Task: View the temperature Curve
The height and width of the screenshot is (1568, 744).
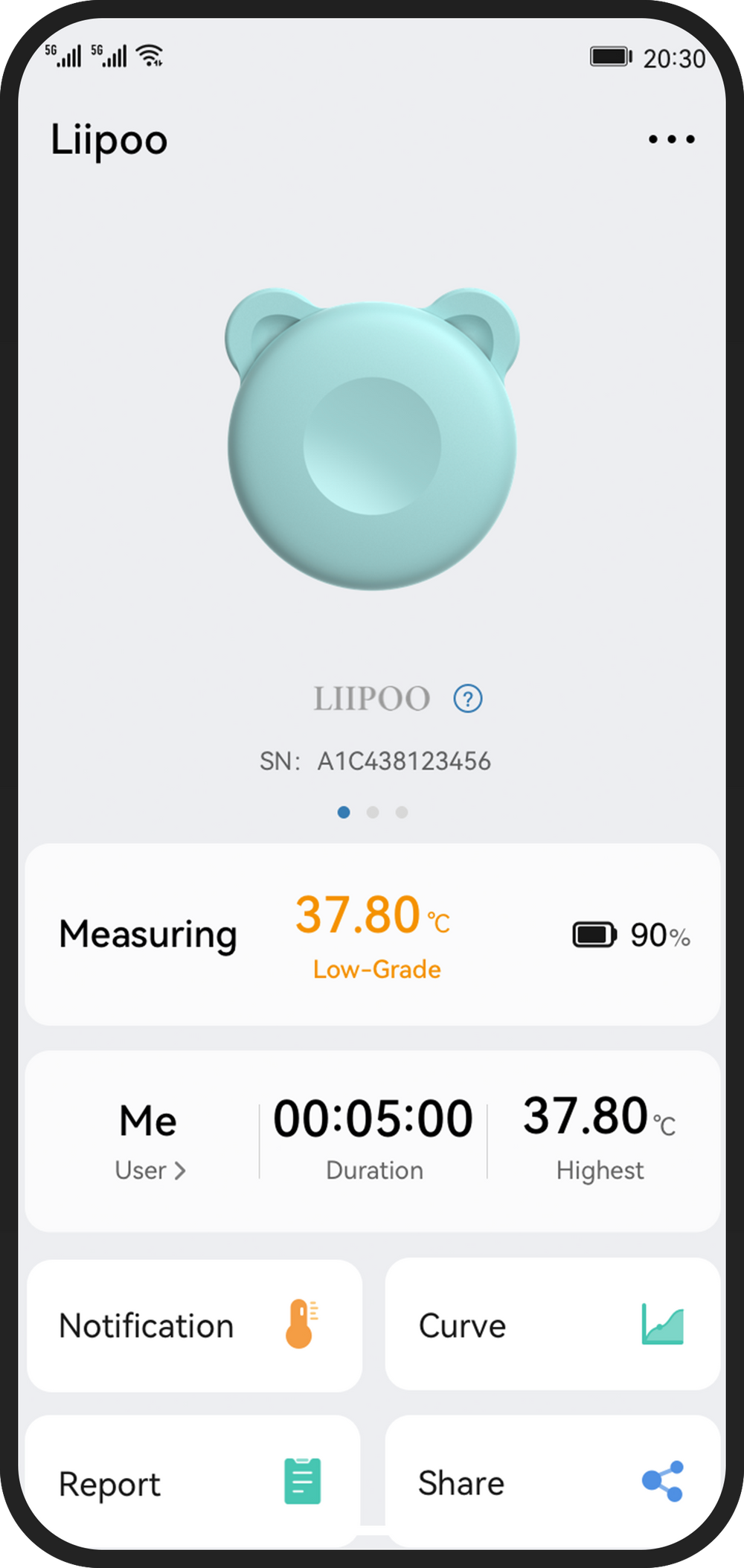Action: pyautogui.click(x=552, y=1325)
